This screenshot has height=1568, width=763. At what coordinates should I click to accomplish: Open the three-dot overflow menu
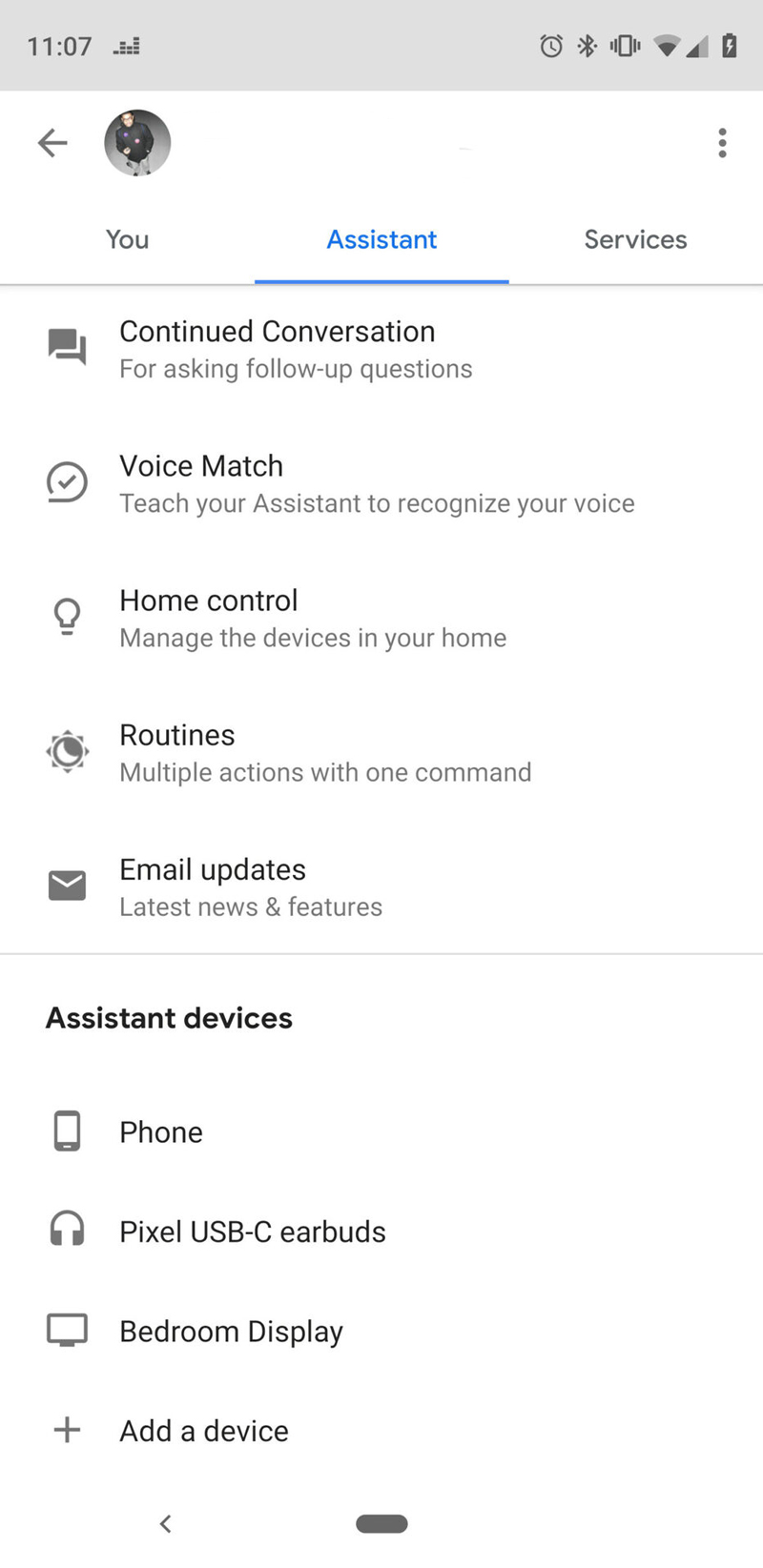click(722, 143)
